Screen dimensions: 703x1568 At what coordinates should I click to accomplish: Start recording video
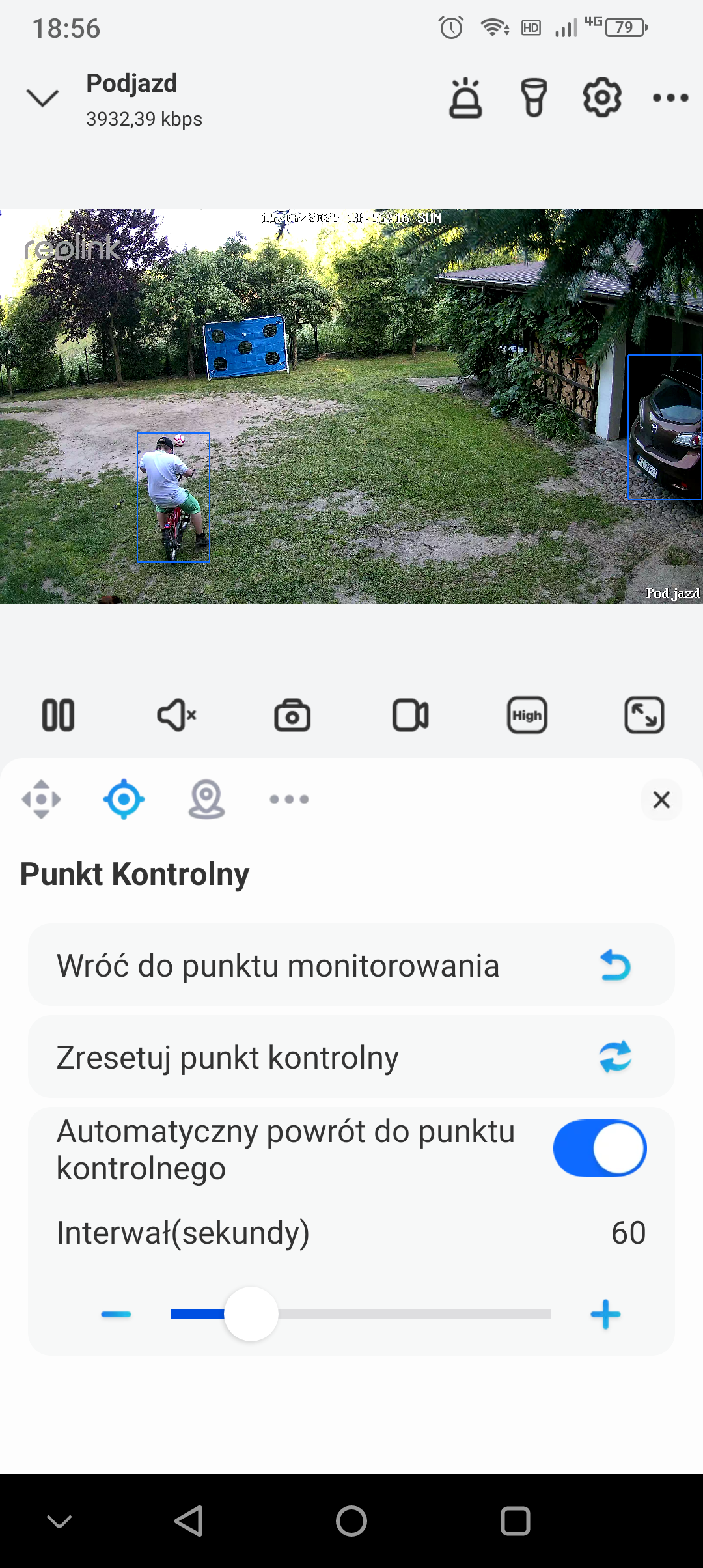410,715
